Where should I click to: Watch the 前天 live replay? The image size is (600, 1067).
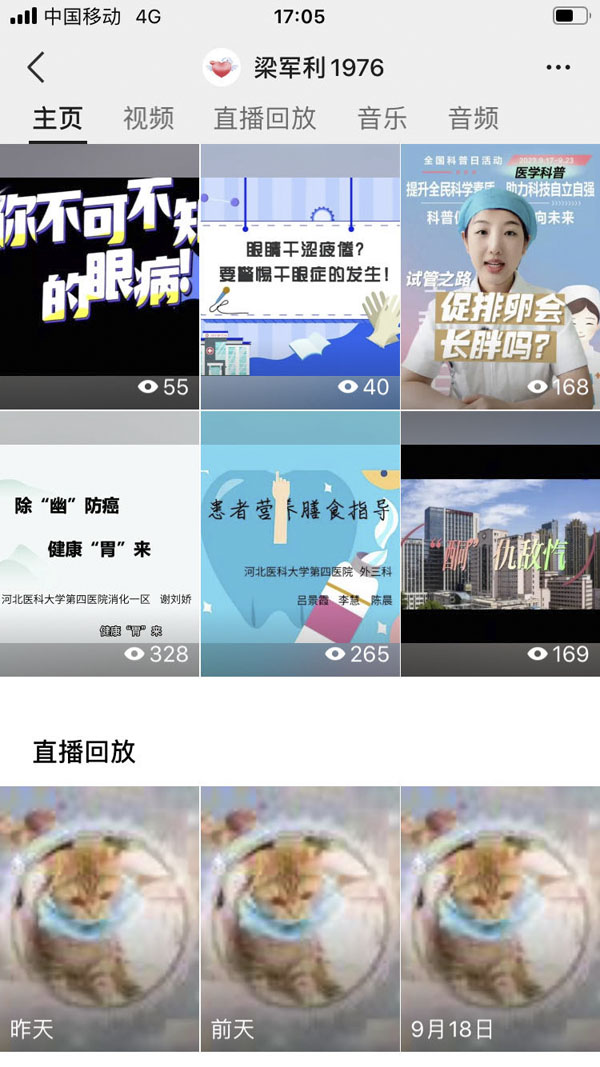point(300,917)
